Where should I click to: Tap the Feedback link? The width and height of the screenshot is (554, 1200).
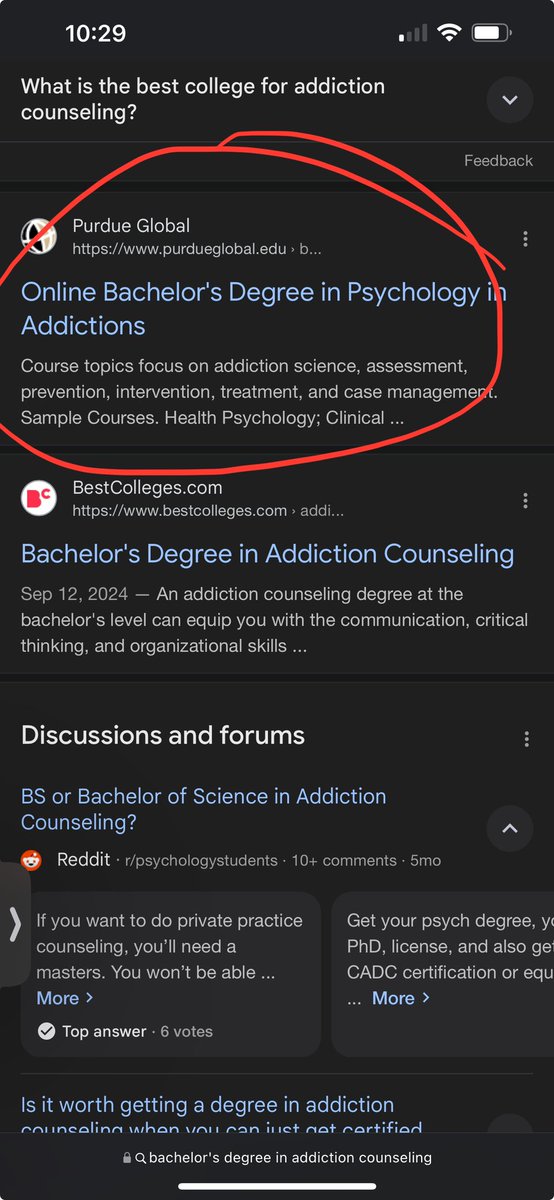pos(498,160)
